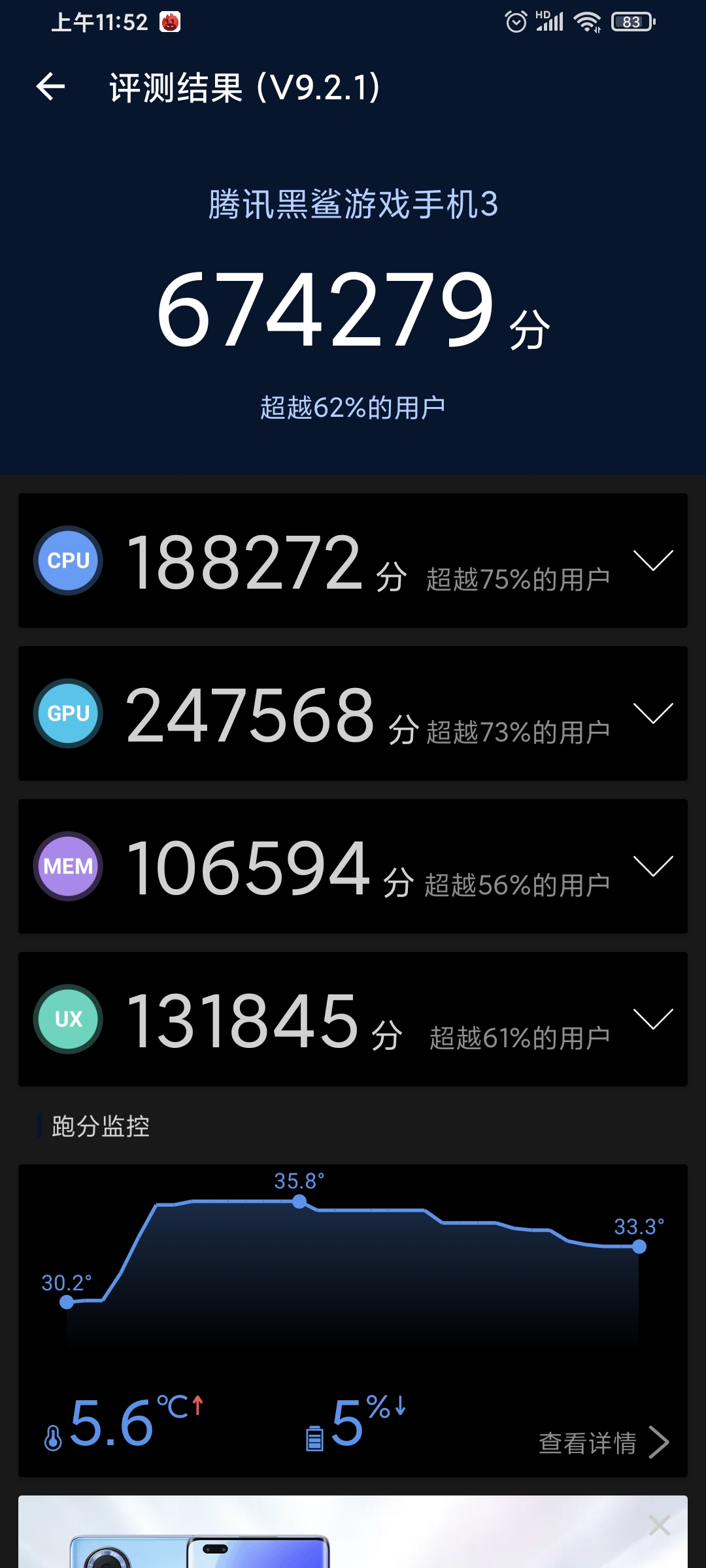This screenshot has width=706, height=1568.
Task: Dismiss the phone advertisement banner
Action: click(659, 1526)
